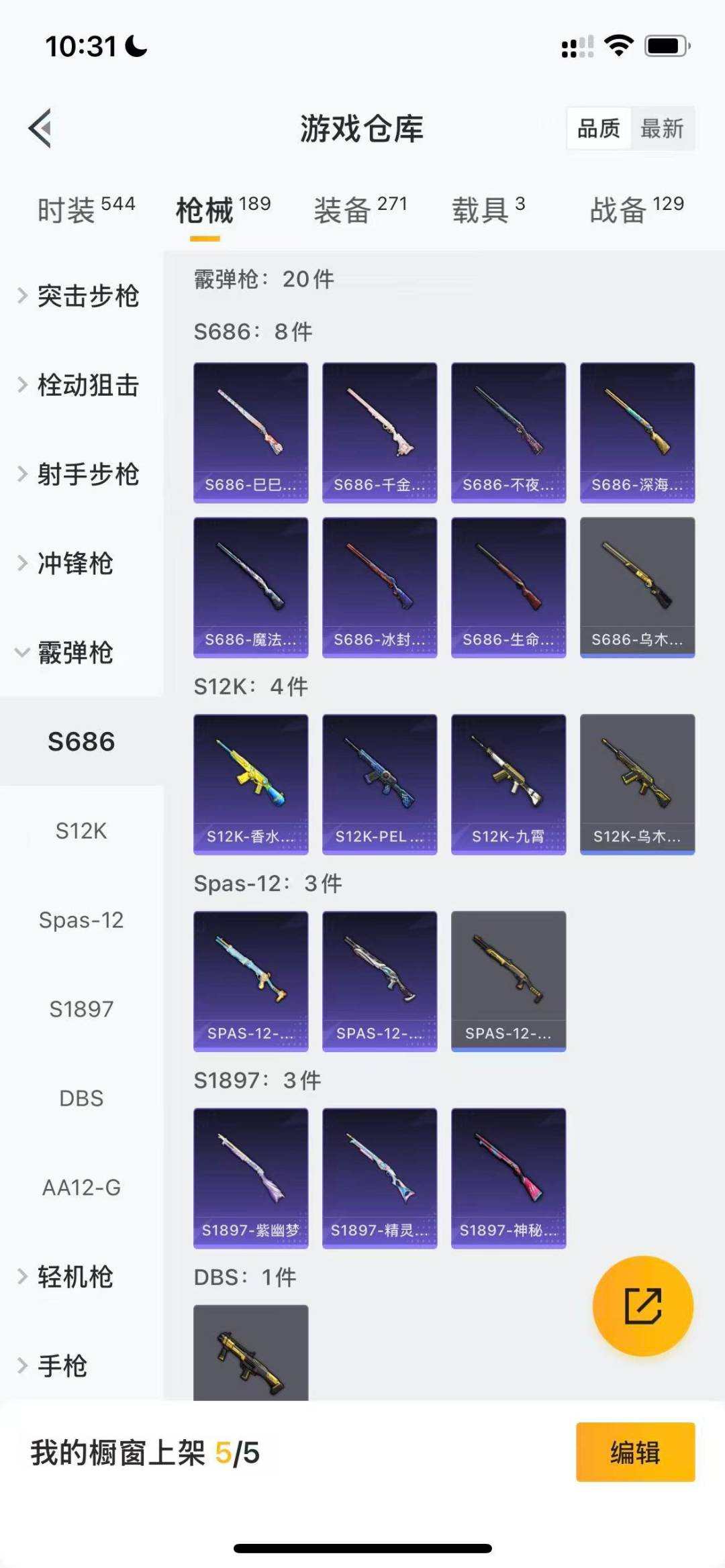Expand the 突击步枪 category

coord(81,296)
